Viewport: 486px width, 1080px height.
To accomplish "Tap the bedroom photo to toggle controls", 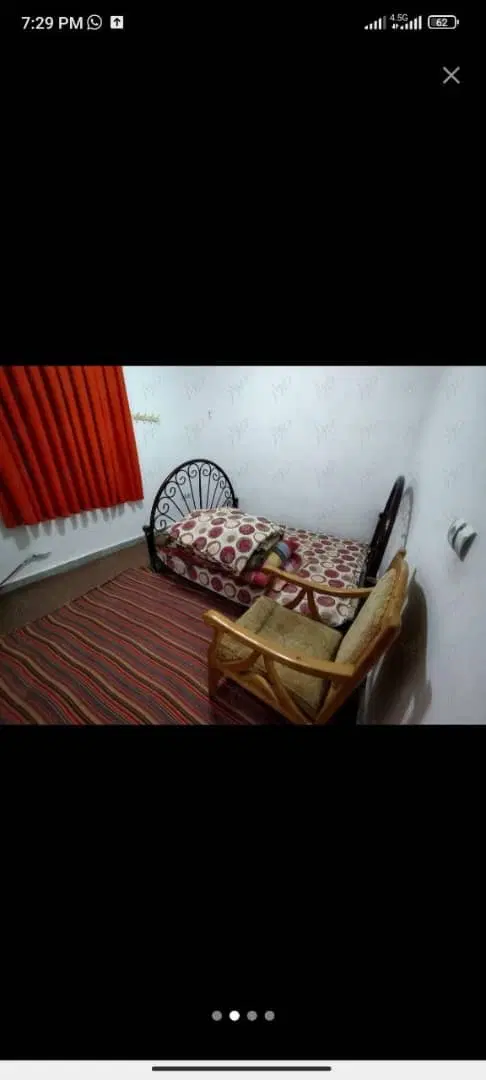I will tap(243, 545).
